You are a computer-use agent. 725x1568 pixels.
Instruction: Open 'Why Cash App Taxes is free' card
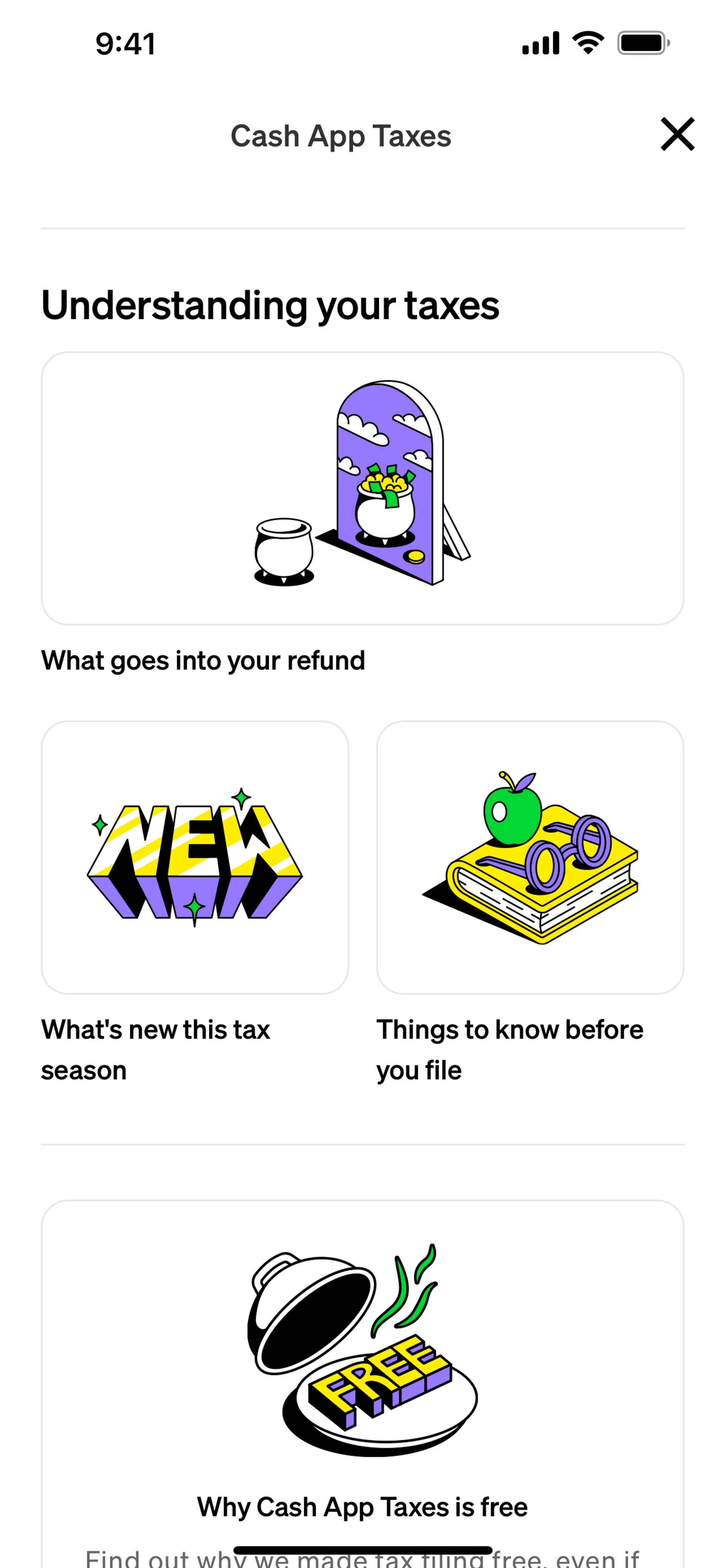tap(362, 1382)
